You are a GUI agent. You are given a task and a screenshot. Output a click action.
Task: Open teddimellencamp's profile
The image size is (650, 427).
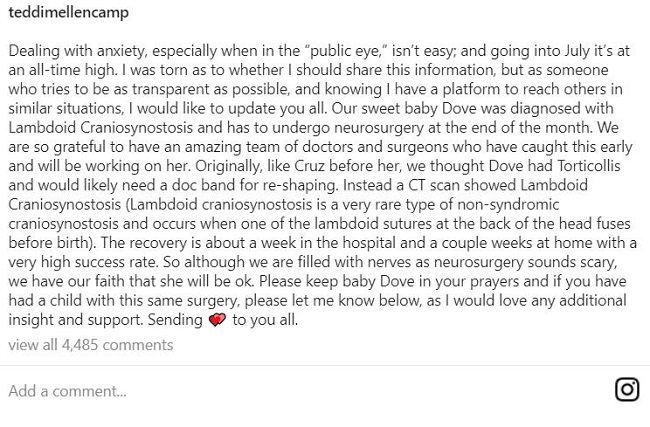point(68,13)
